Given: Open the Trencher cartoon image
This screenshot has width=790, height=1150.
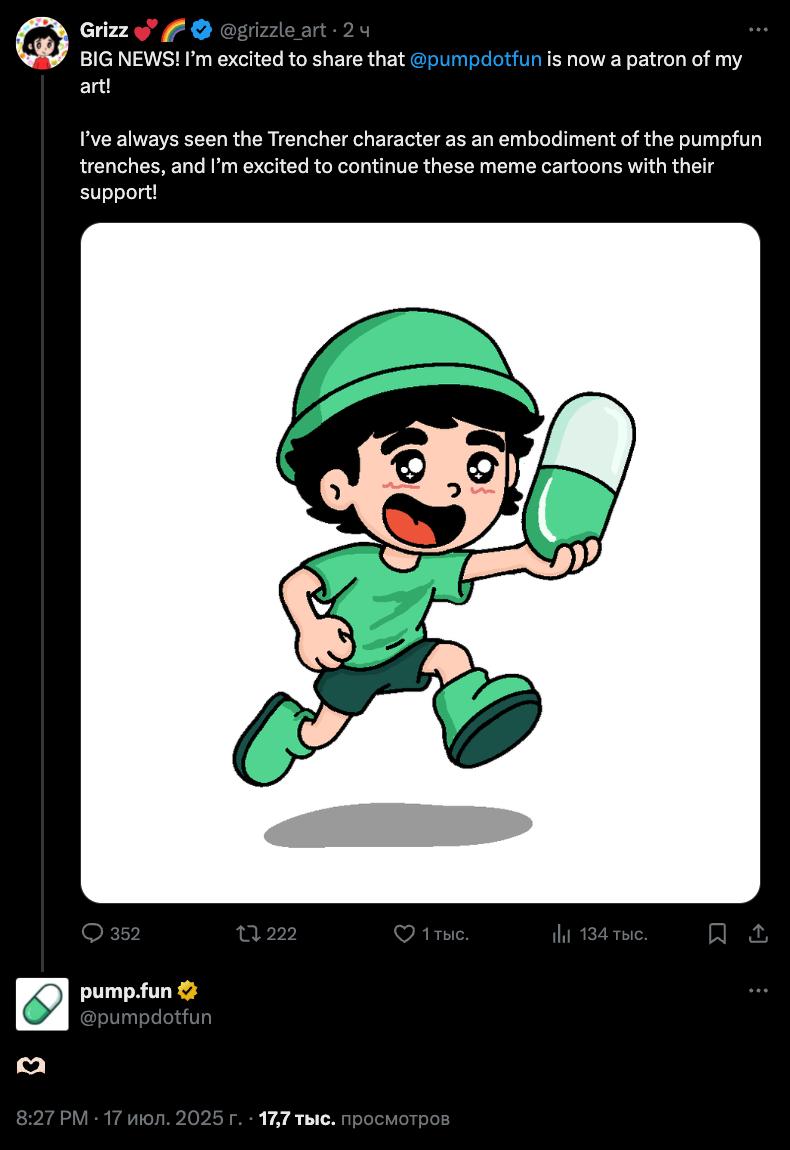Looking at the screenshot, I should coord(420,562).
